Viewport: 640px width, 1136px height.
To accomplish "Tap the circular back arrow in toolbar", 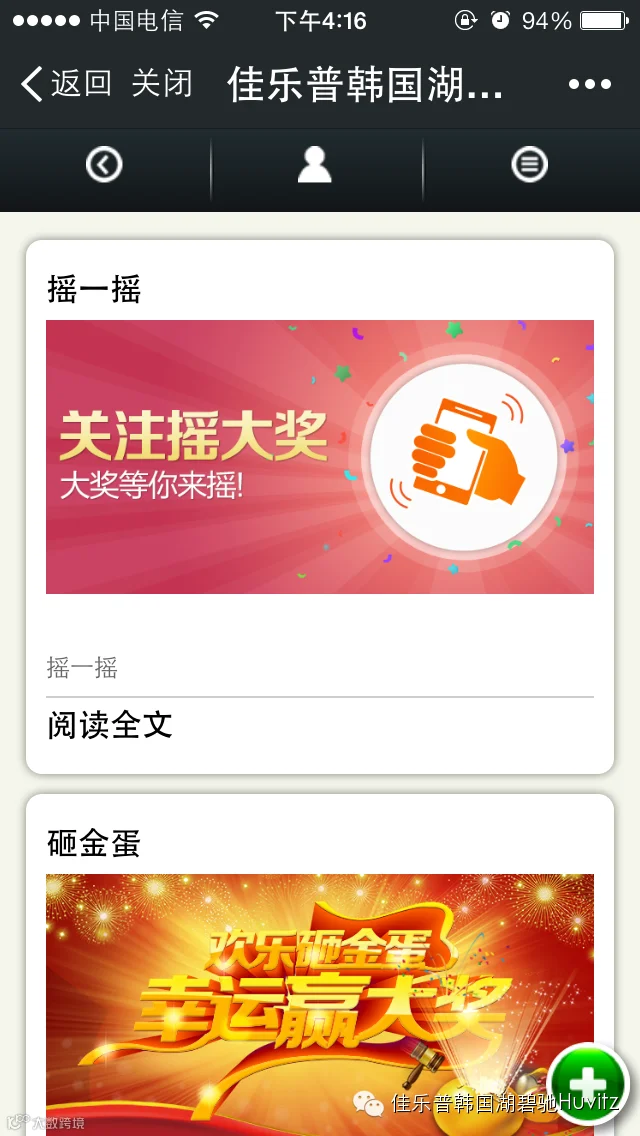I will [104, 164].
